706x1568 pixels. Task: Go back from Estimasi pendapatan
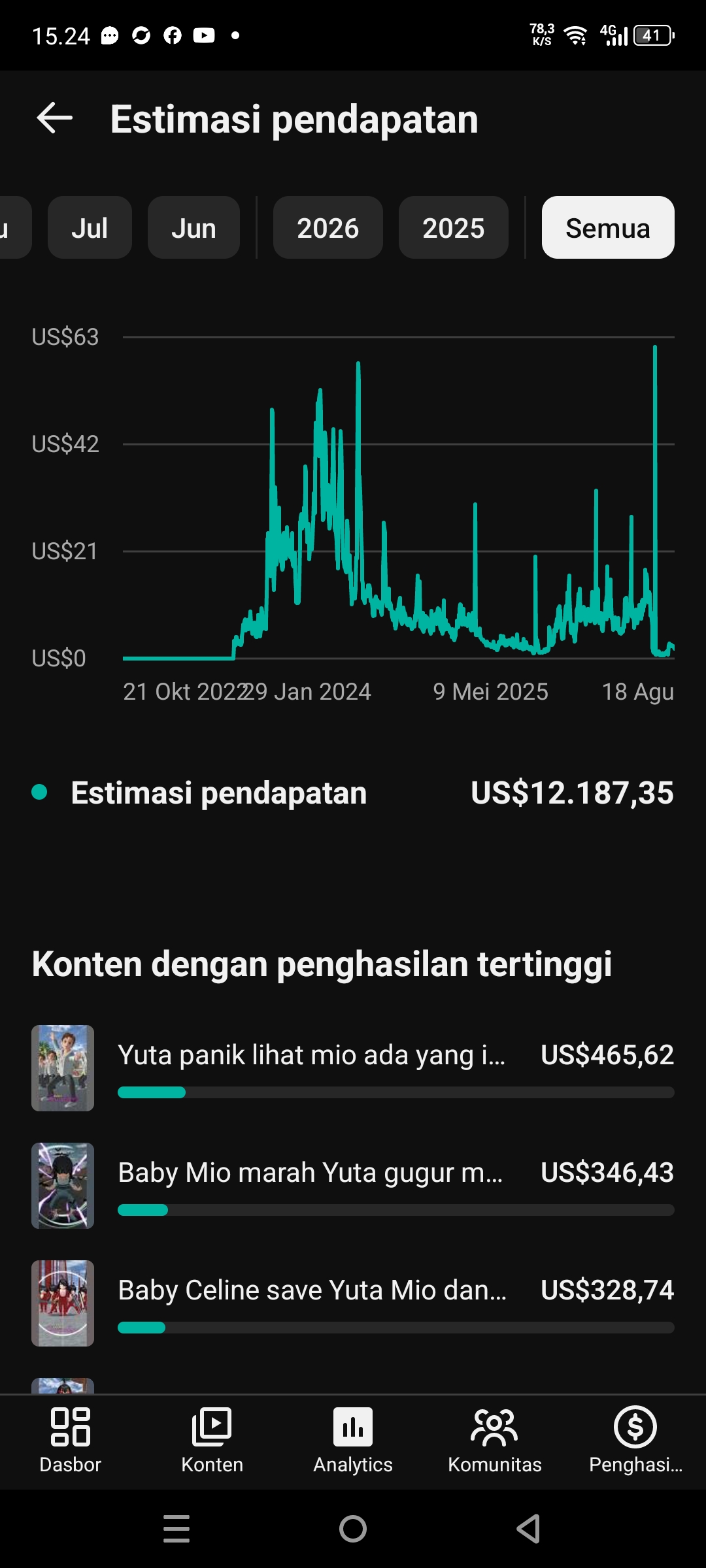point(55,118)
